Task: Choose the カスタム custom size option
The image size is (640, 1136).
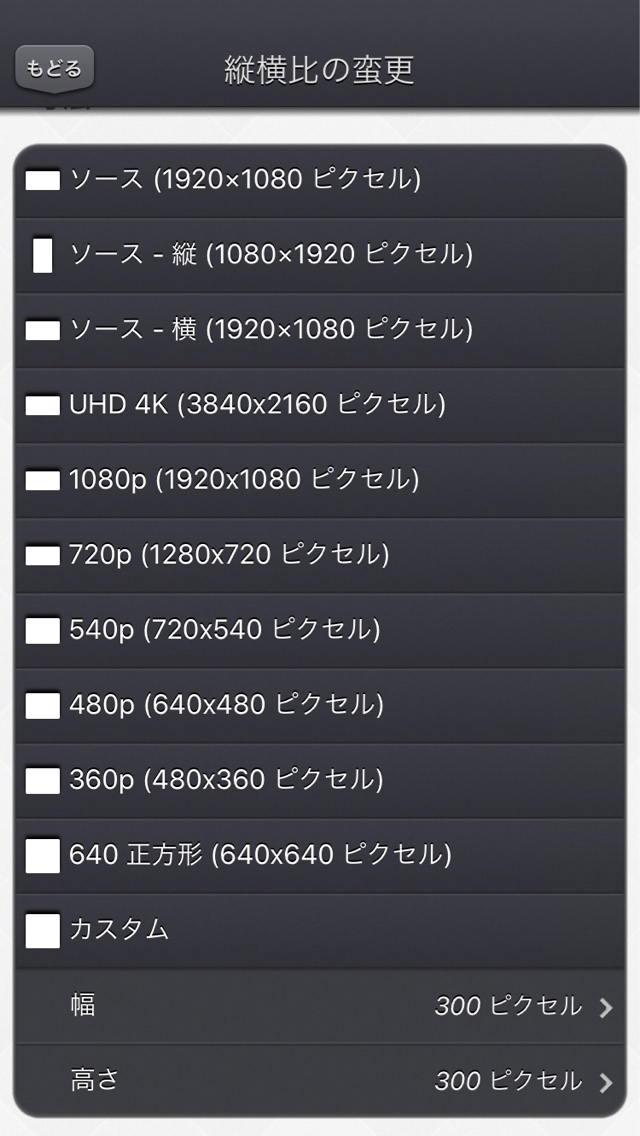Action: [x=320, y=930]
